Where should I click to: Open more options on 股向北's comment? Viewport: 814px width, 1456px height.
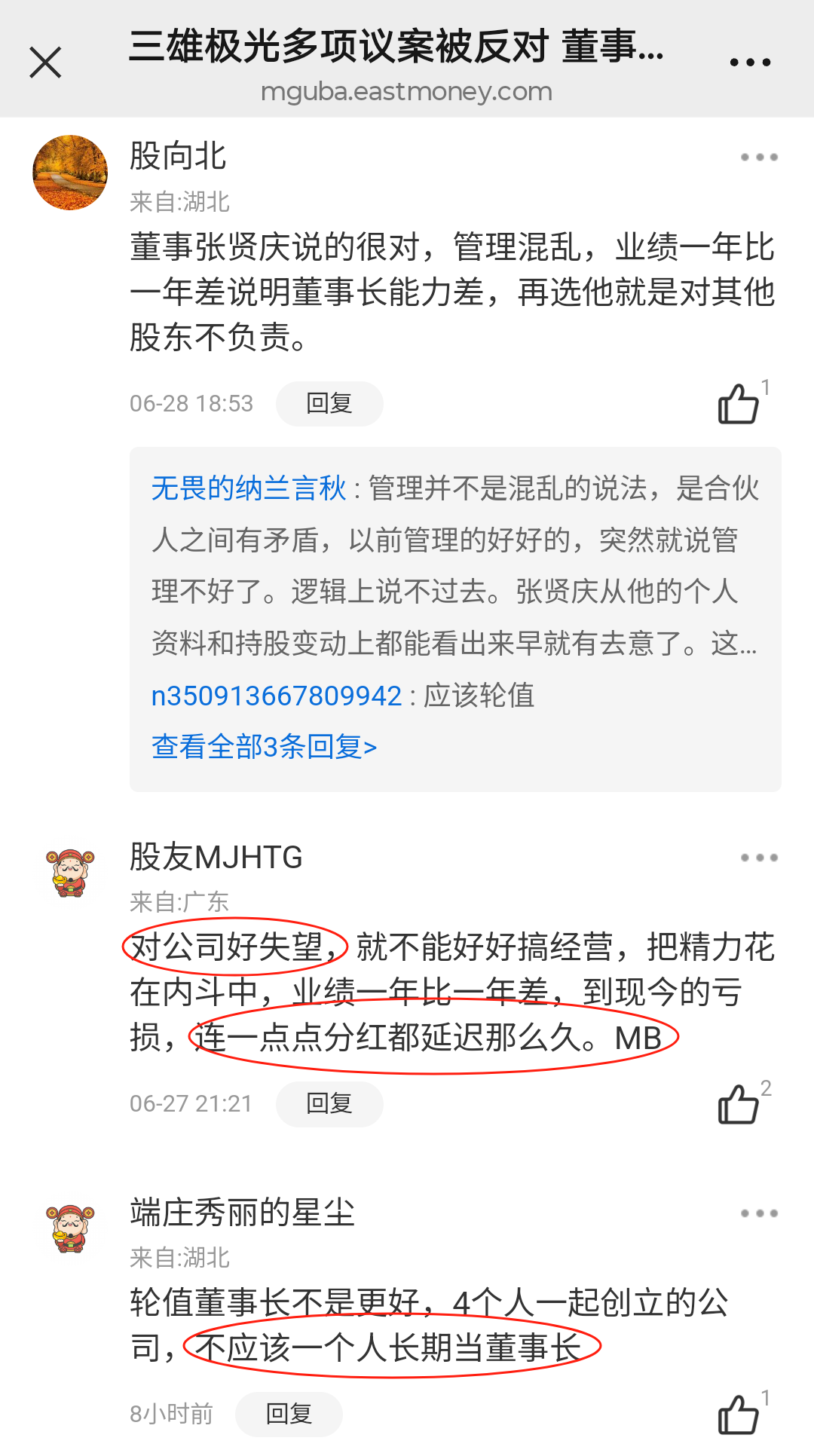pyautogui.click(x=758, y=158)
